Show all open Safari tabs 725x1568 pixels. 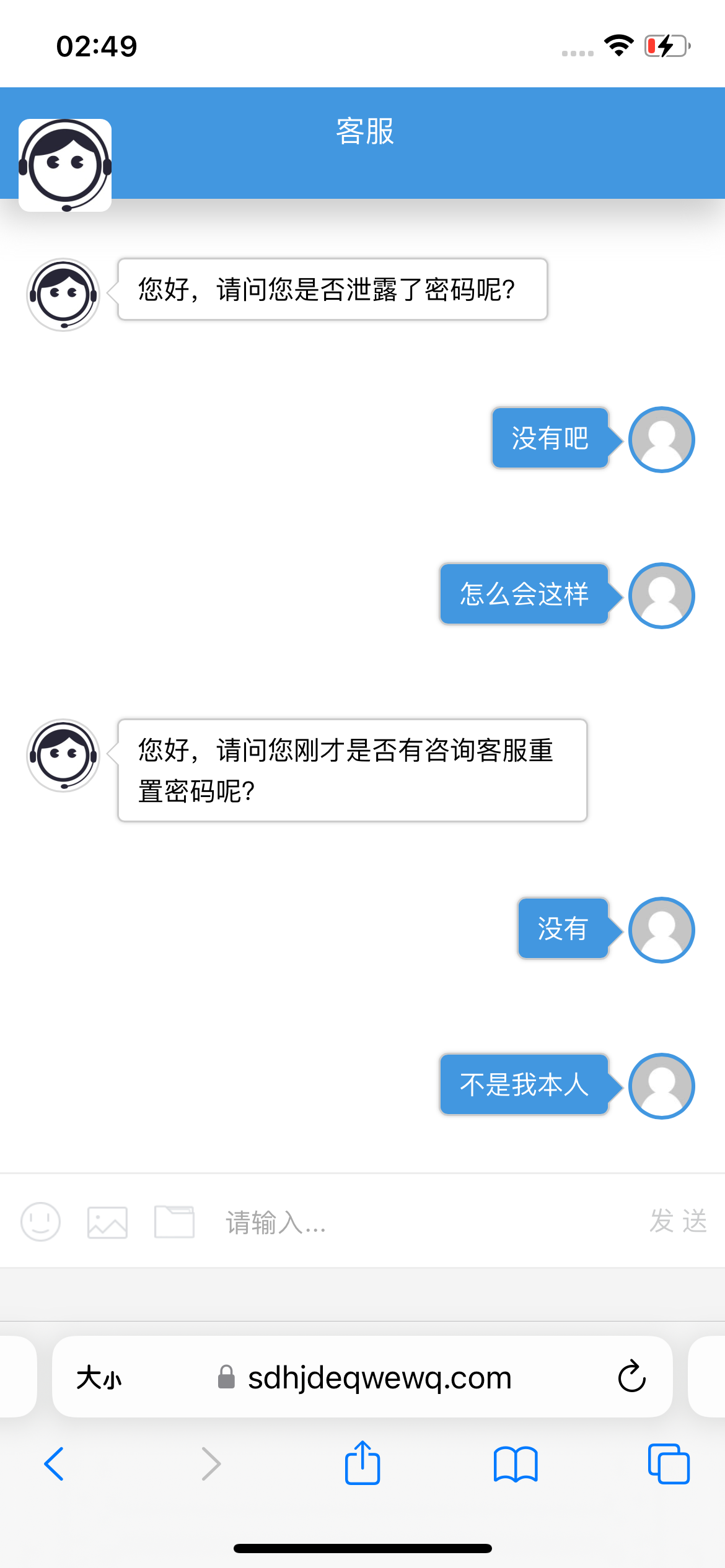[x=669, y=1464]
